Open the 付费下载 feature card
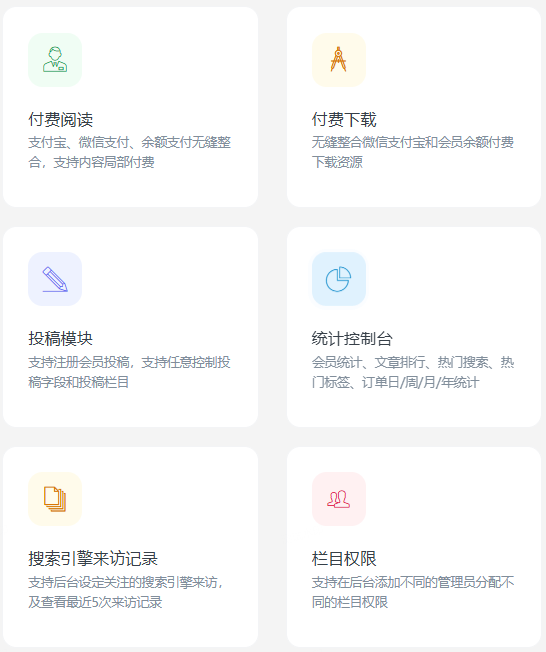Viewport: 546px width, 652px height. (x=414, y=107)
